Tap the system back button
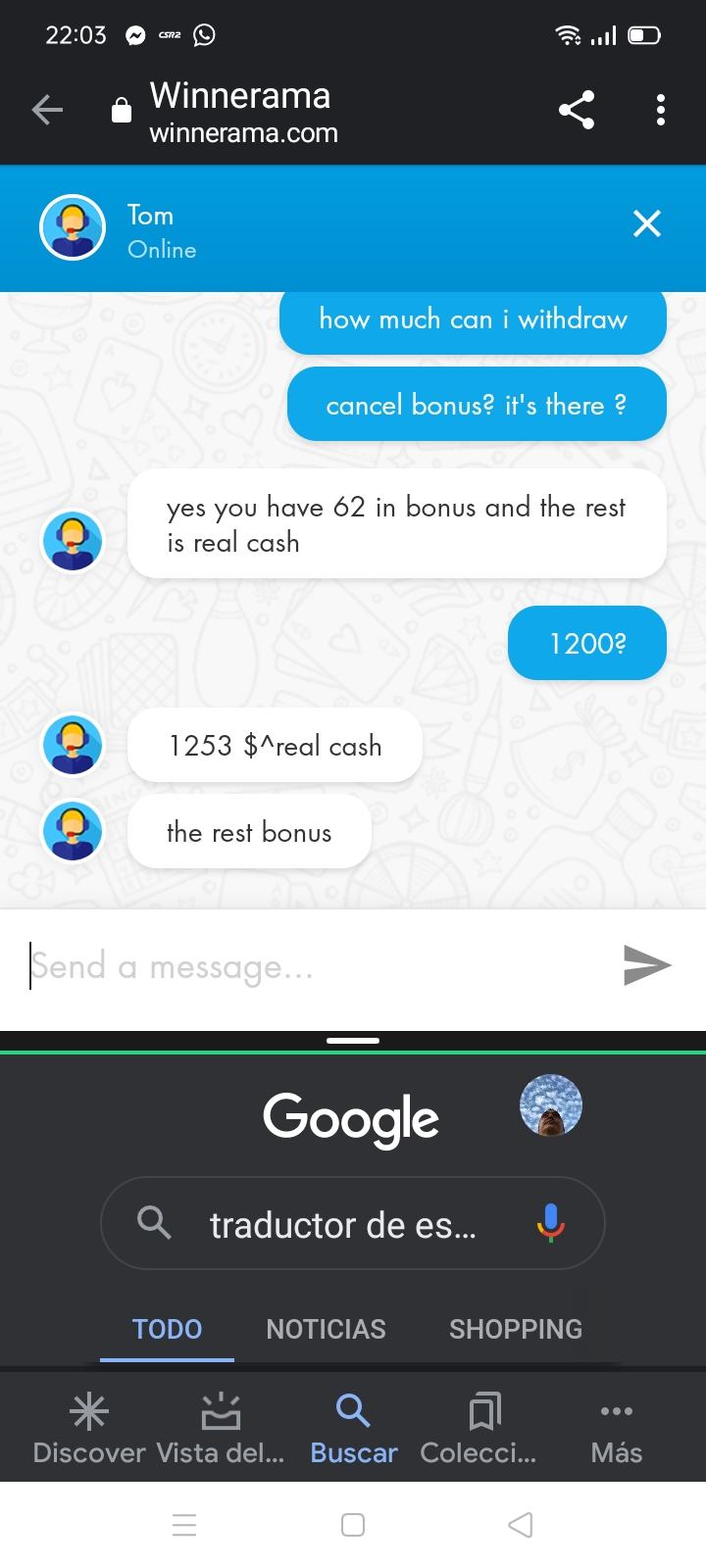 click(522, 1525)
